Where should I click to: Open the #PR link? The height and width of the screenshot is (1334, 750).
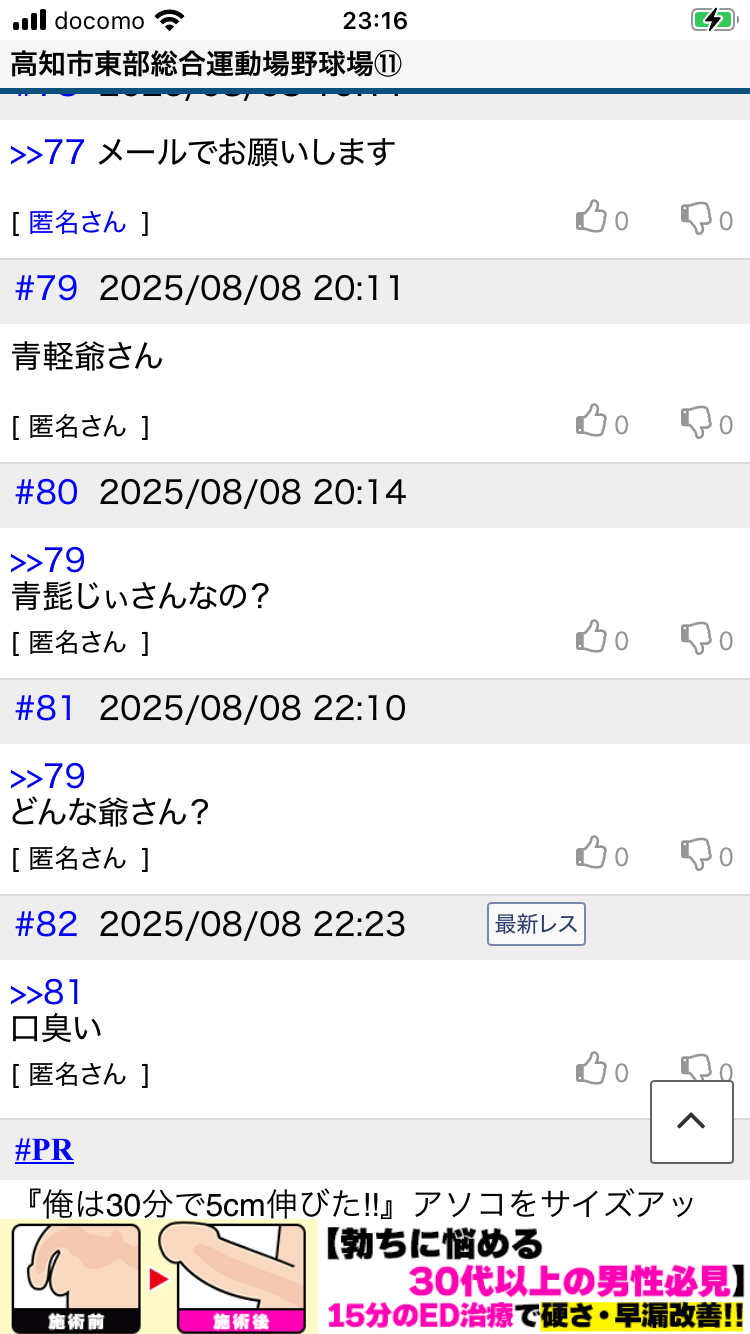(x=44, y=1150)
